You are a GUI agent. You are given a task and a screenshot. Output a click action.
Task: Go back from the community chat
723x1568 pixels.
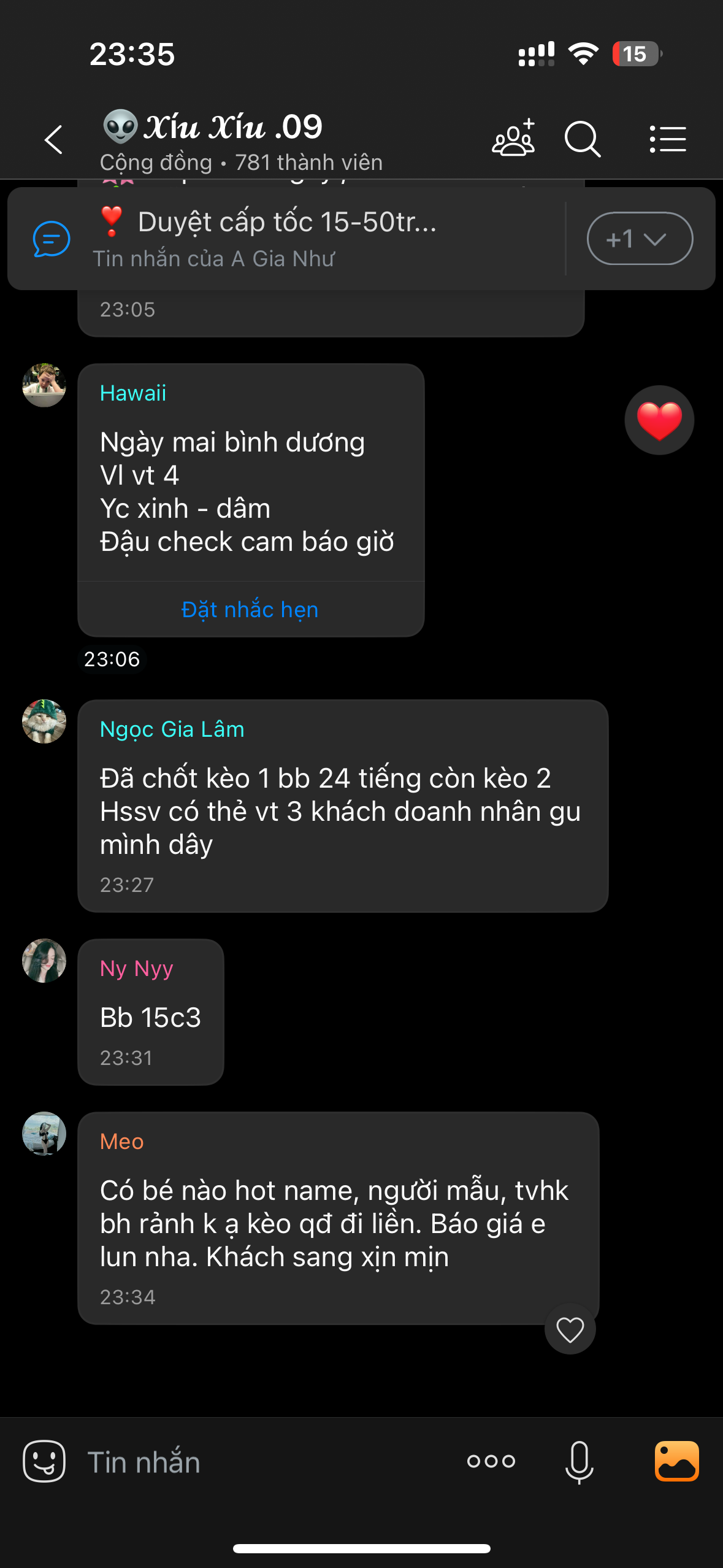click(x=54, y=140)
